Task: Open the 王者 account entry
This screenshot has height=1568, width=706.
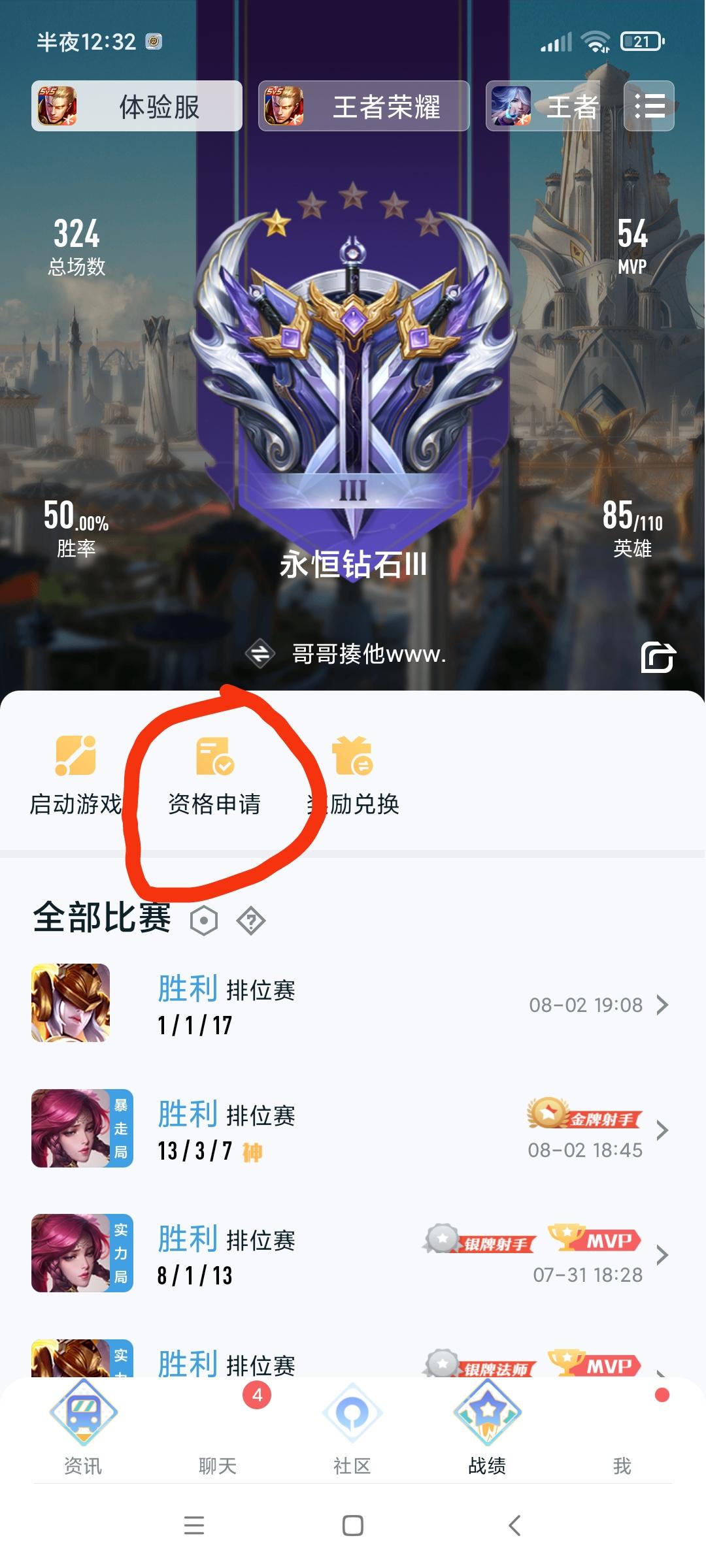Action: point(544,106)
